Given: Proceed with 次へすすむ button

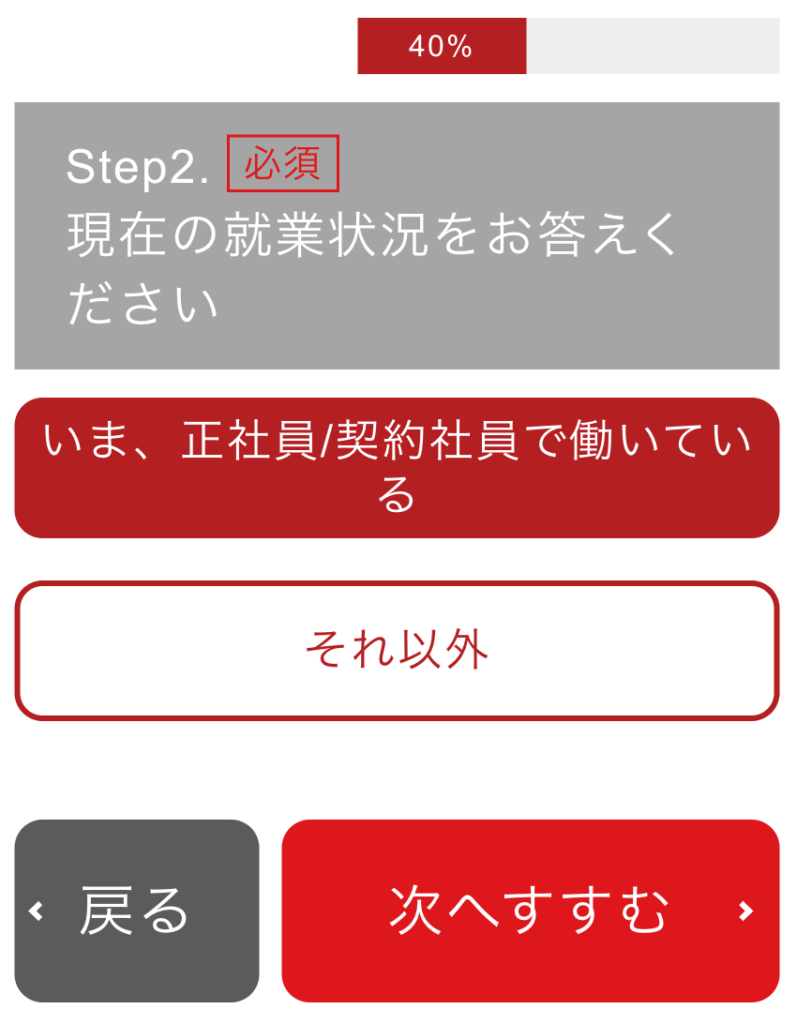Looking at the screenshot, I should pyautogui.click(x=530, y=910).
